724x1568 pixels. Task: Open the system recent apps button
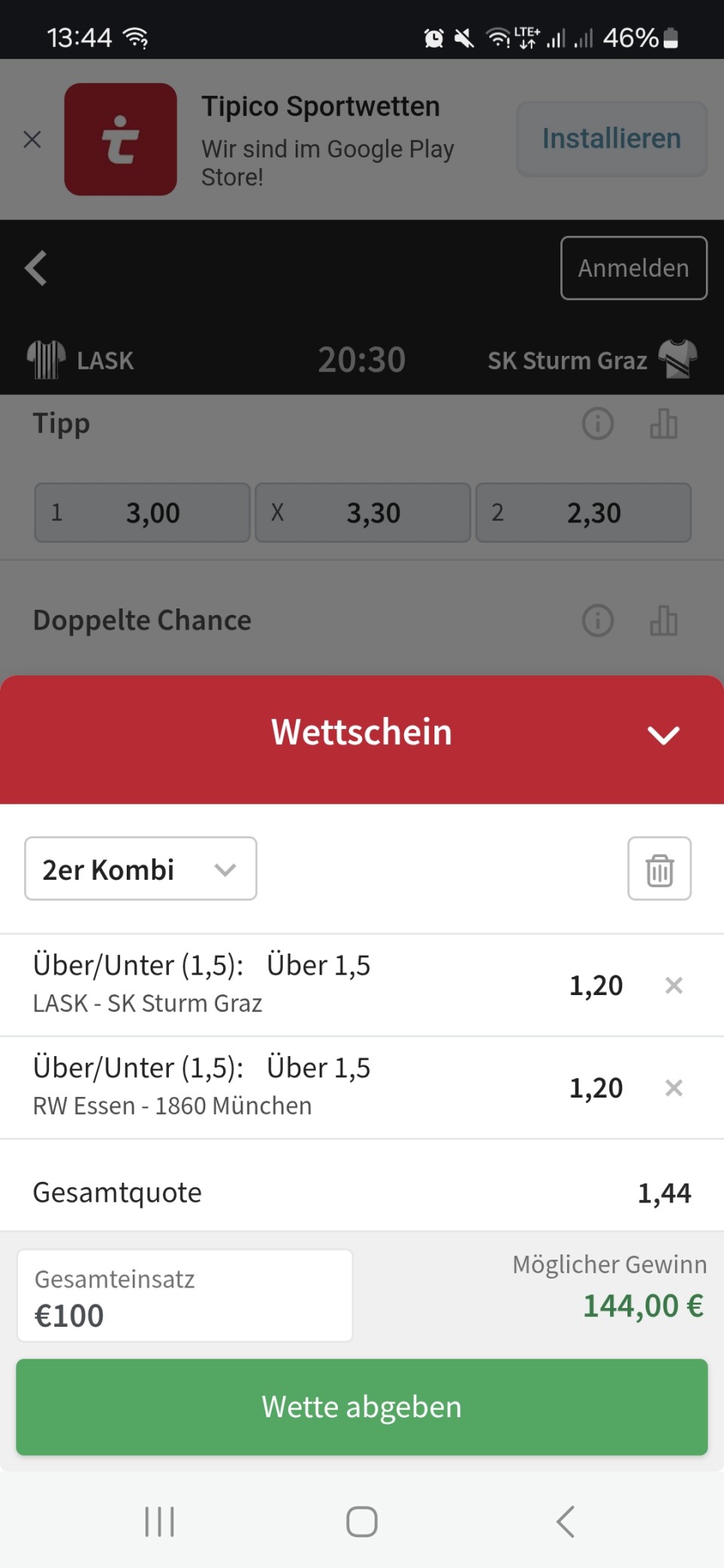159,1521
